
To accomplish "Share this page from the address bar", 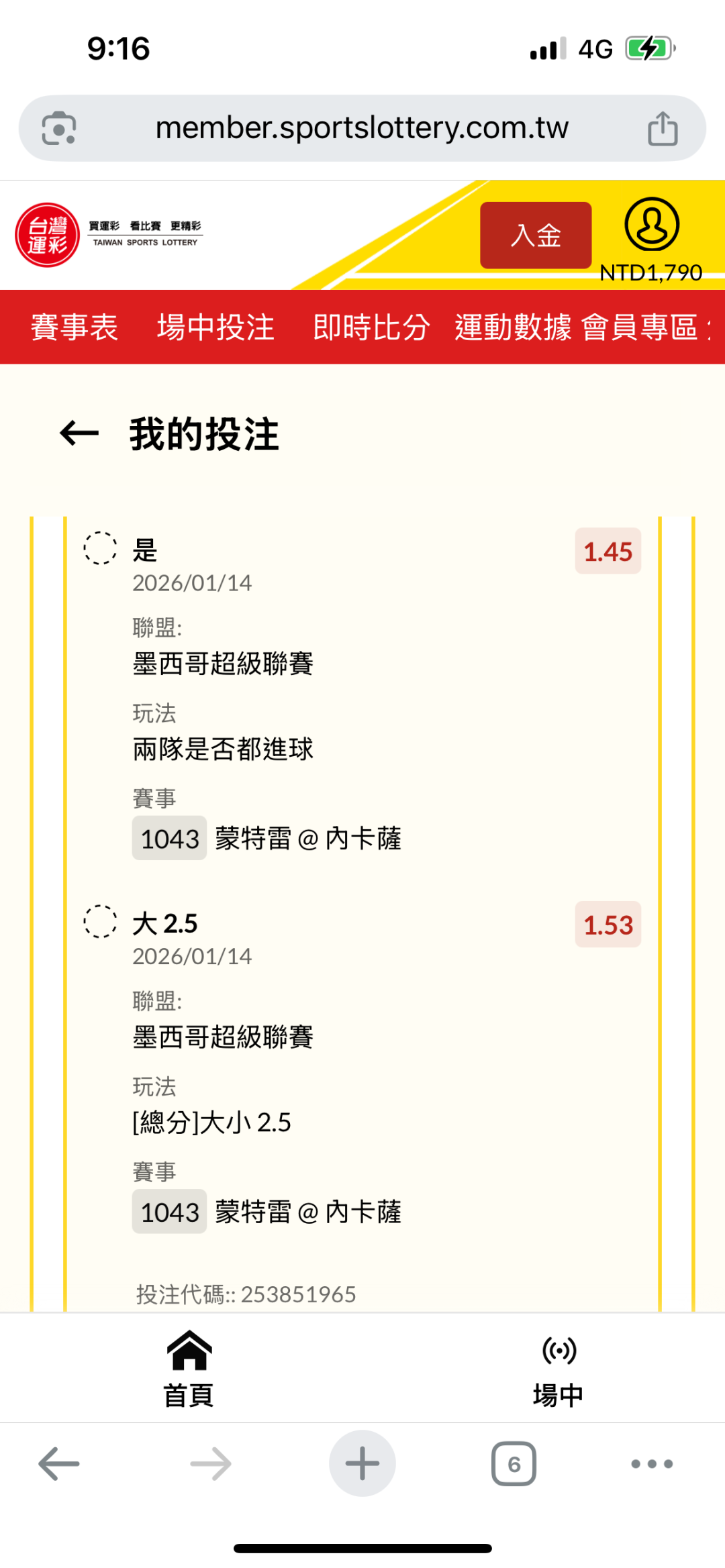I will click(x=663, y=128).
